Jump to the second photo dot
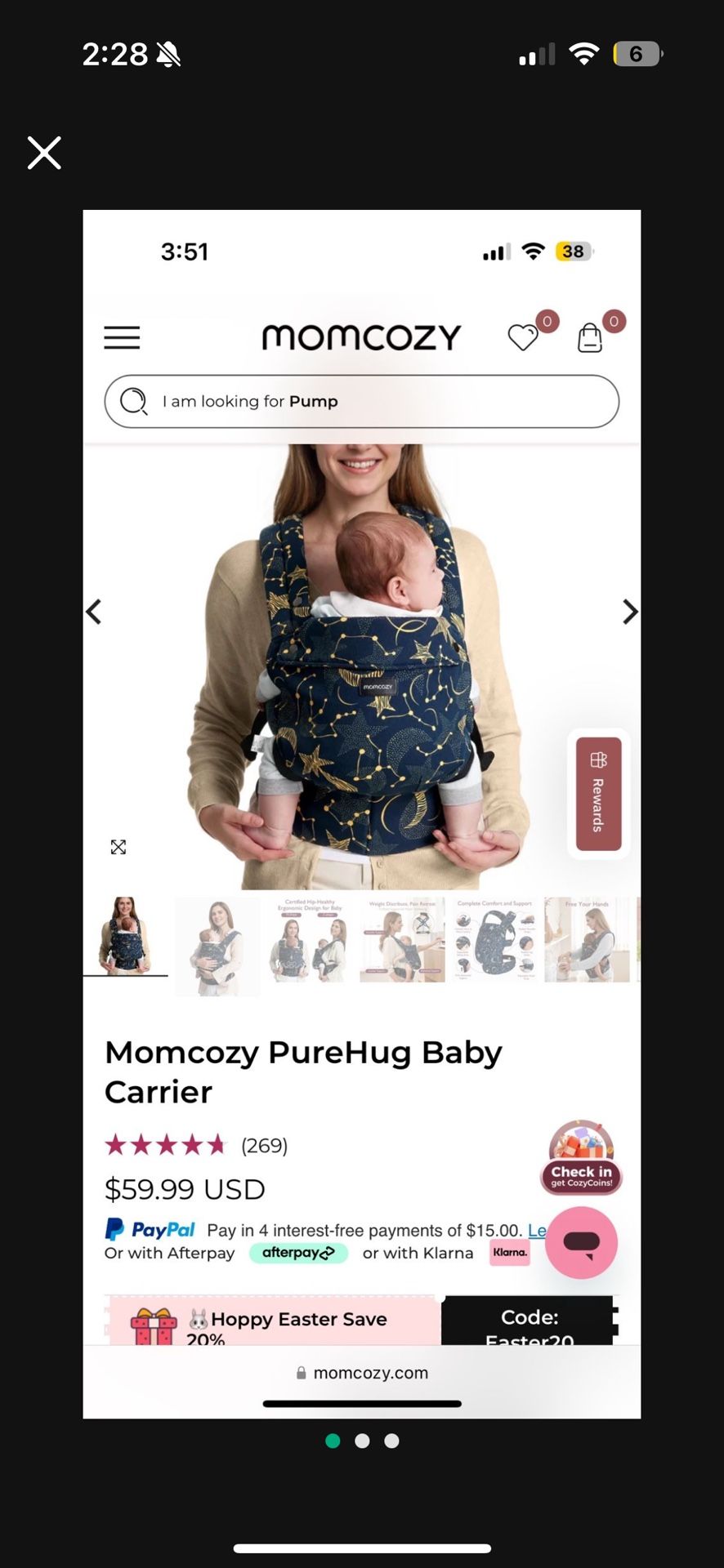The height and width of the screenshot is (1568, 724). tap(362, 1441)
